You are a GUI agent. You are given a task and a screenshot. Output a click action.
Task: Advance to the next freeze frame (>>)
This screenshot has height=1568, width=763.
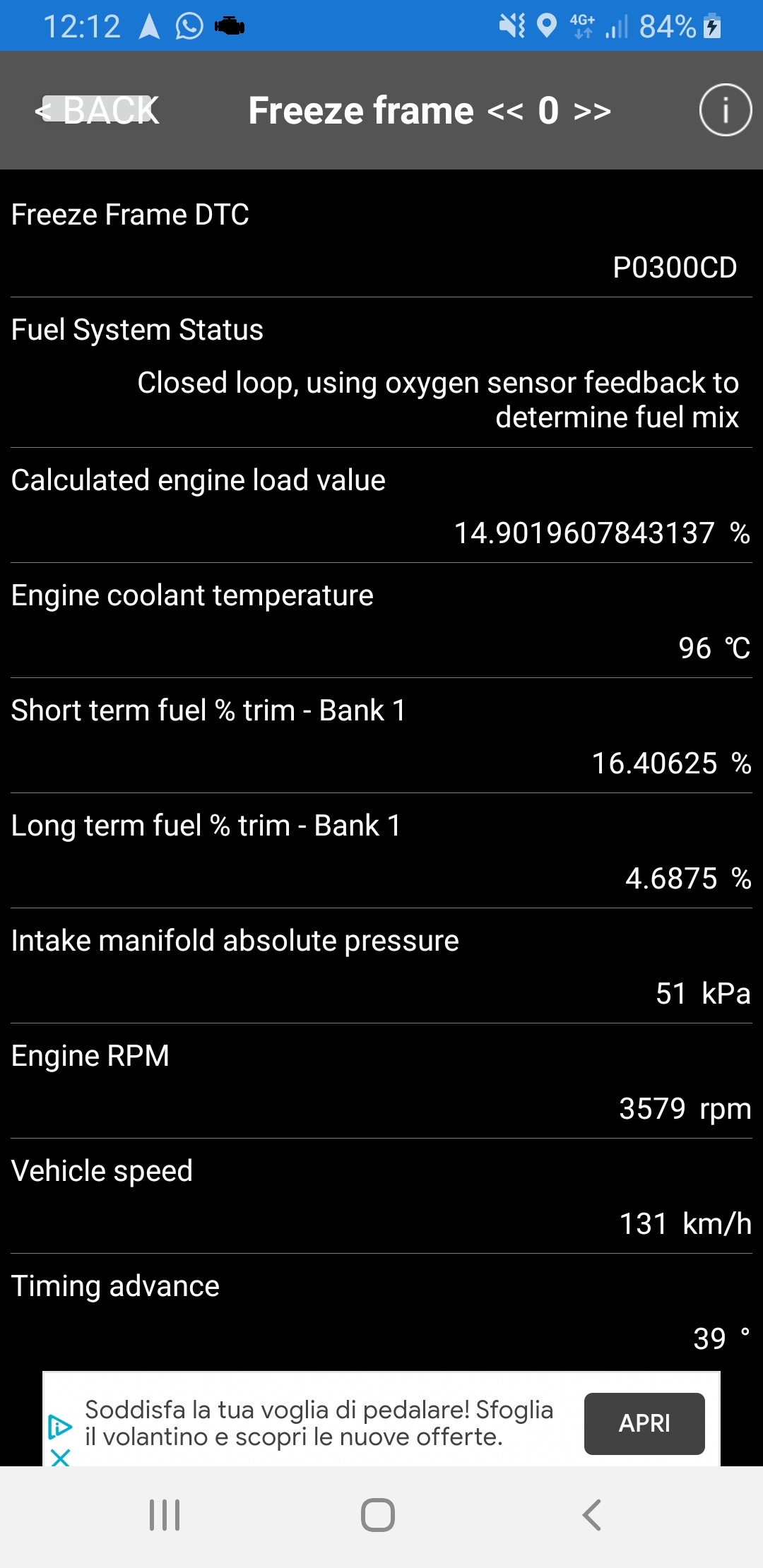(x=592, y=111)
